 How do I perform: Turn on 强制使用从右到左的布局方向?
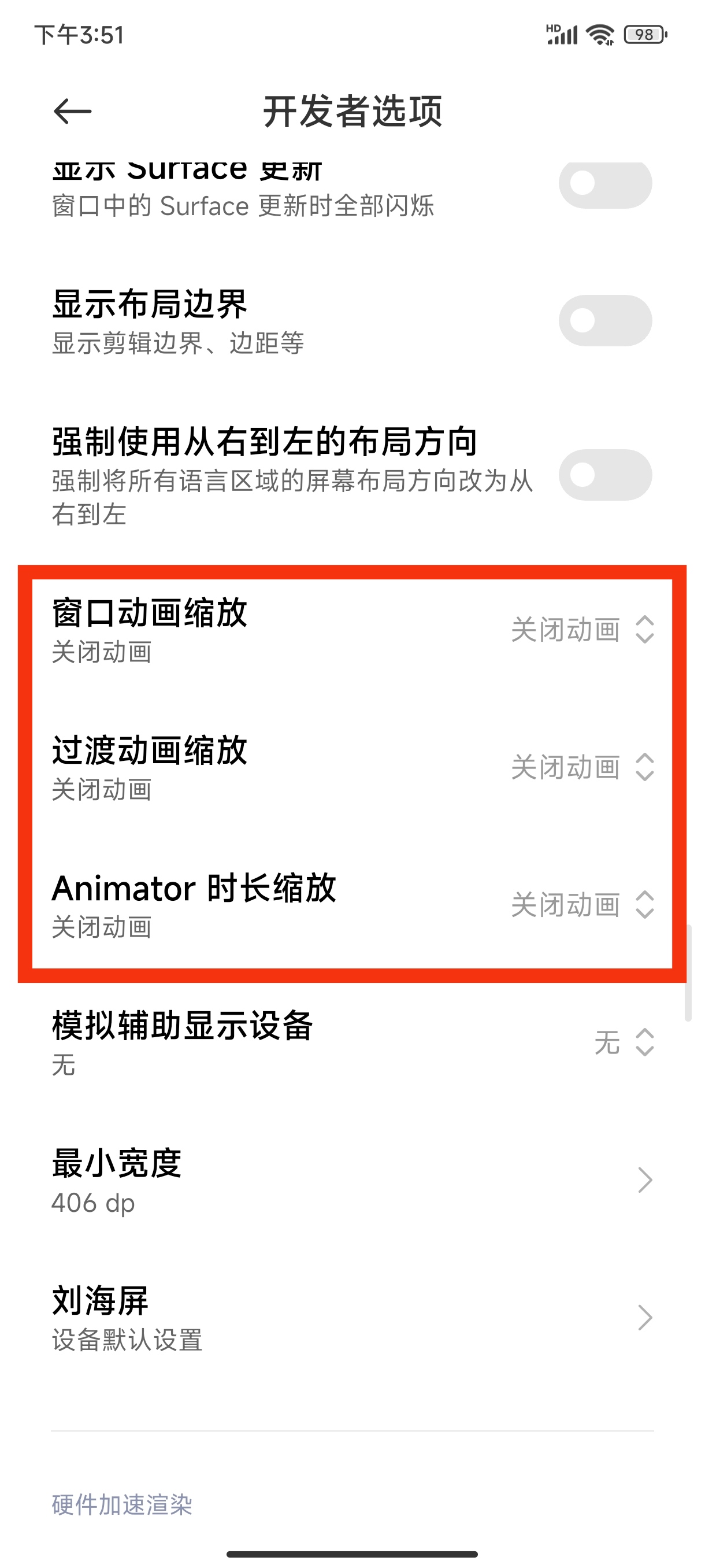(x=605, y=475)
